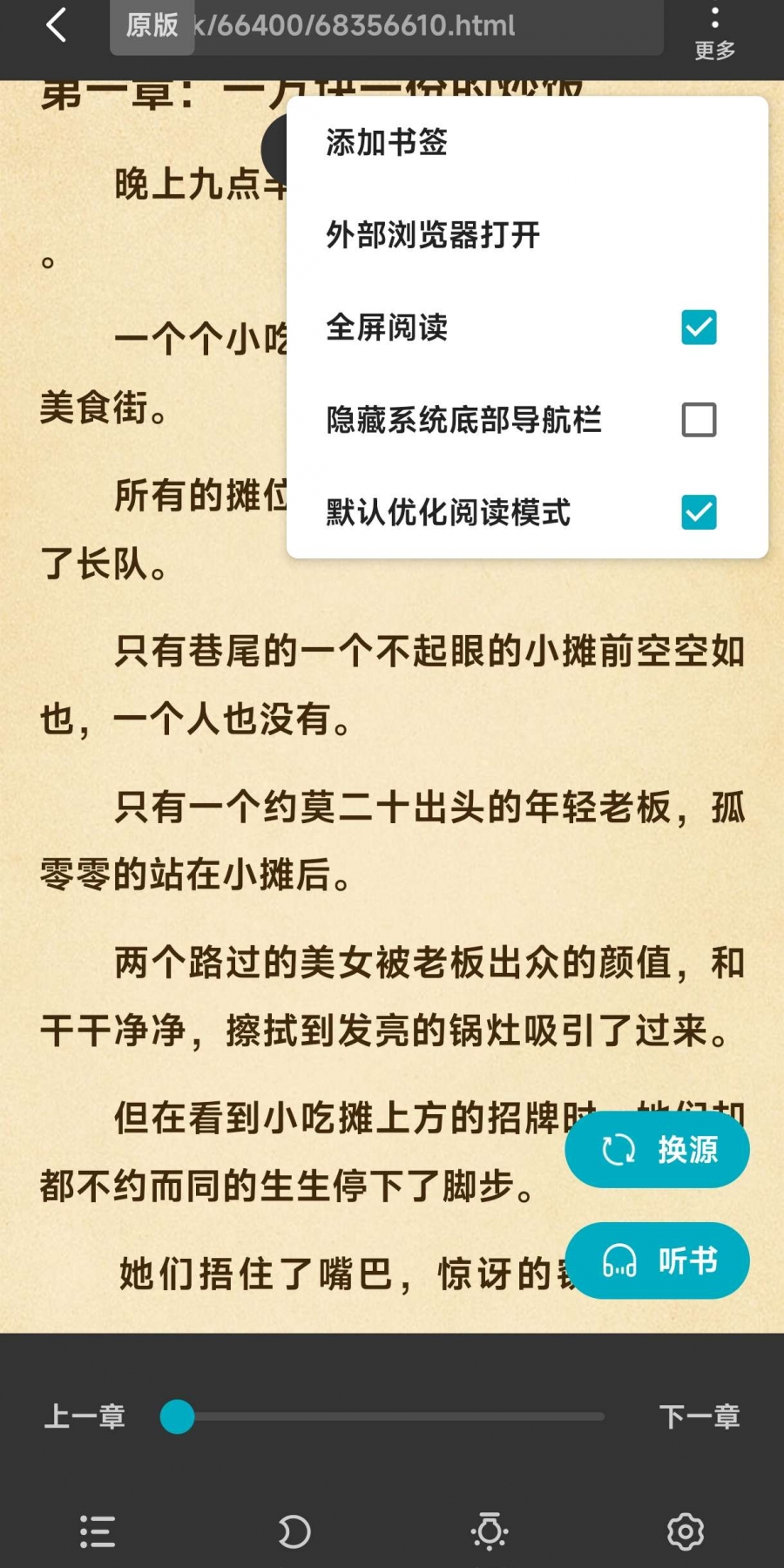
Task: Go to next chapter 下一章
Action: [x=700, y=1416]
